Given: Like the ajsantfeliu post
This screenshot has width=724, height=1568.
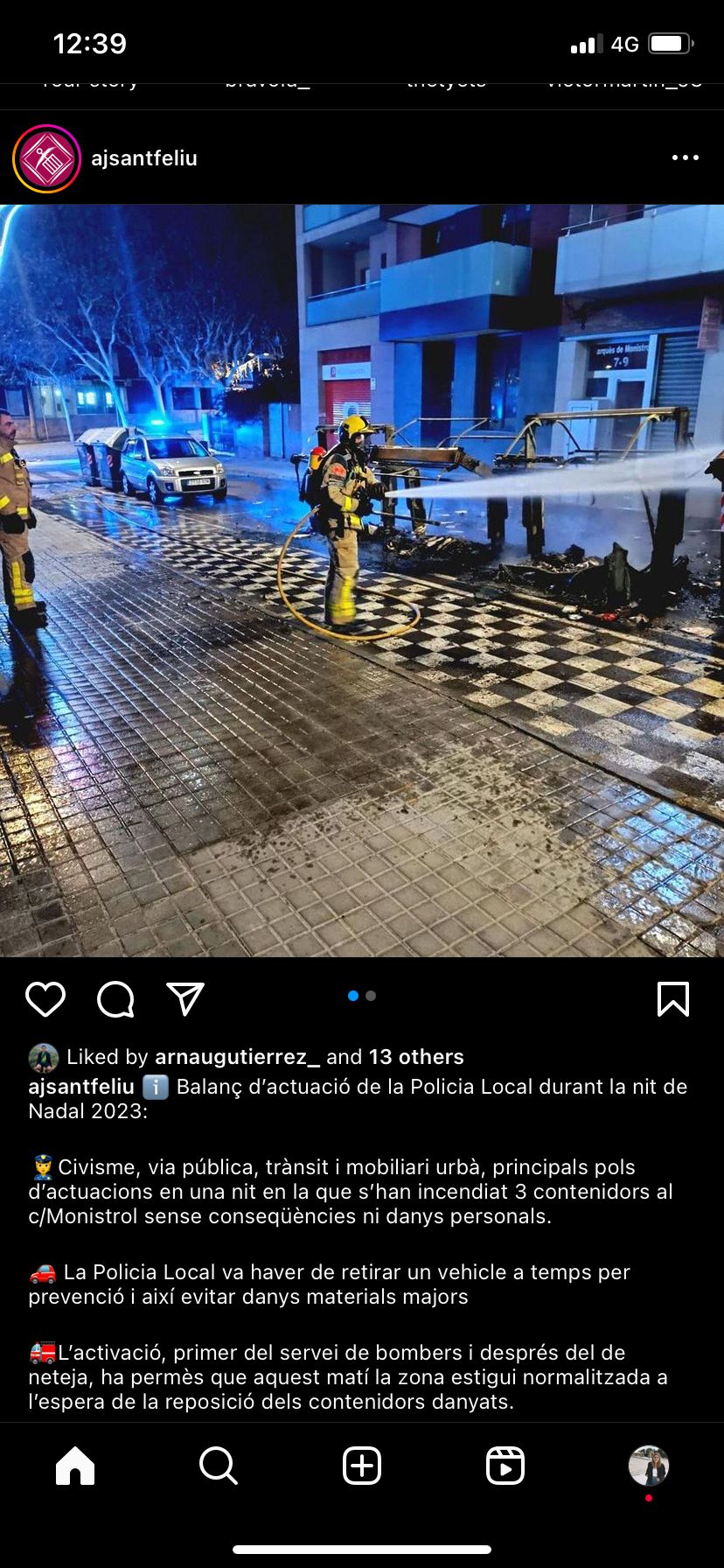Looking at the screenshot, I should [45, 998].
